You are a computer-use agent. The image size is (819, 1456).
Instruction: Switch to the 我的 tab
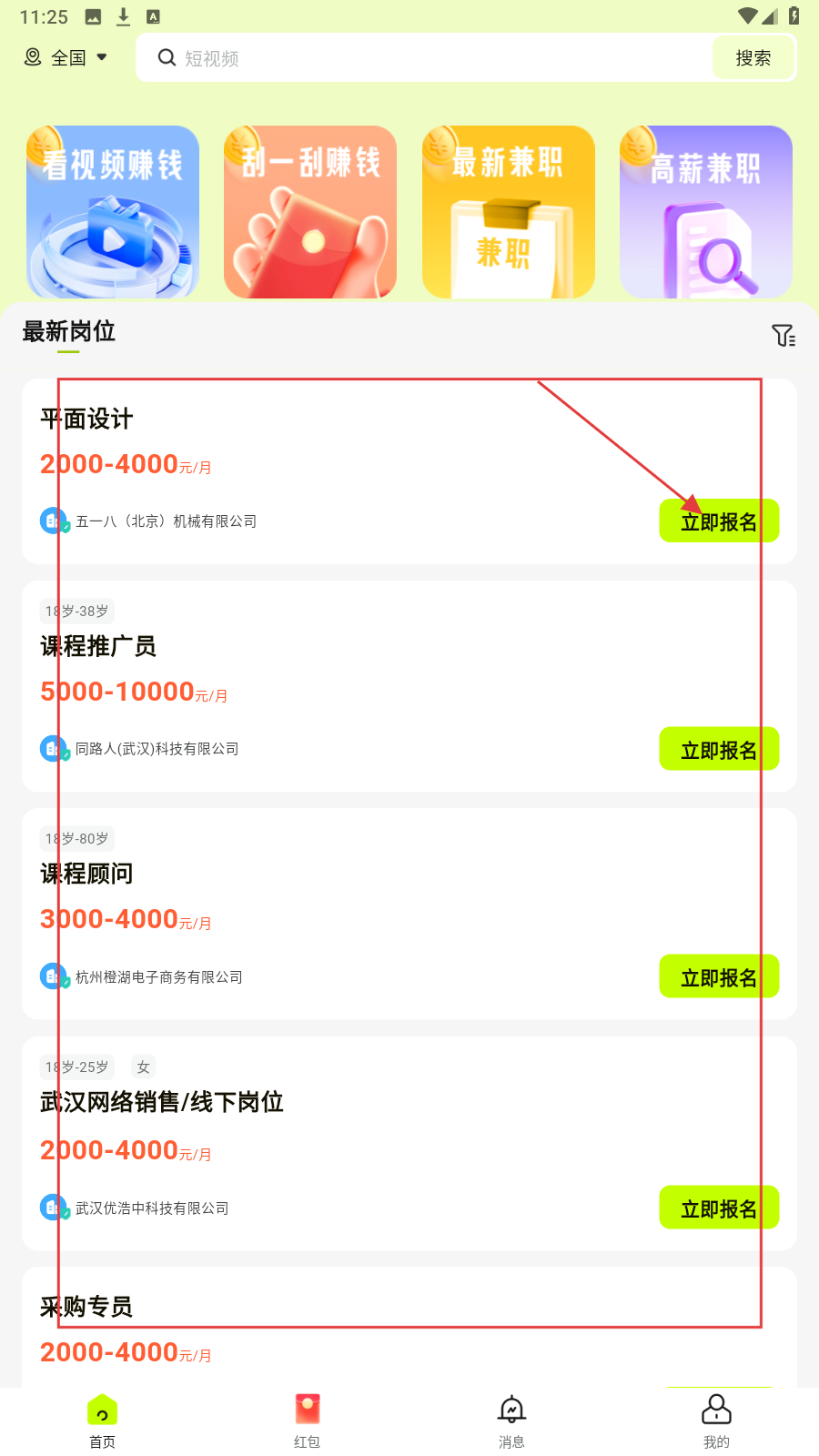point(716,1421)
